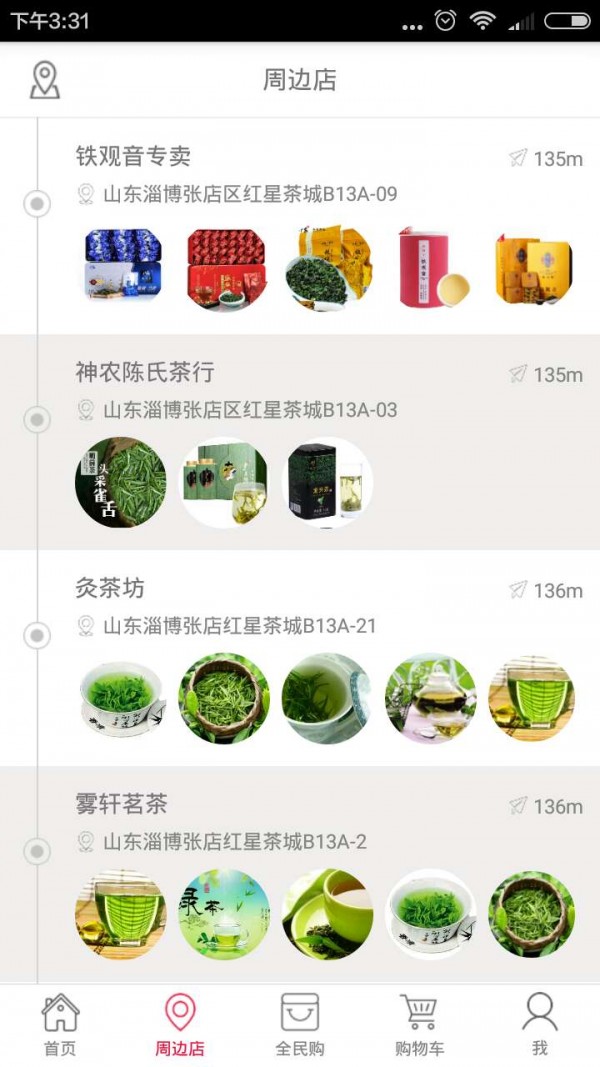This screenshot has width=600, height=1067.
Task: Switch to the 我 profile tab
Action: pyautogui.click(x=540, y=1025)
